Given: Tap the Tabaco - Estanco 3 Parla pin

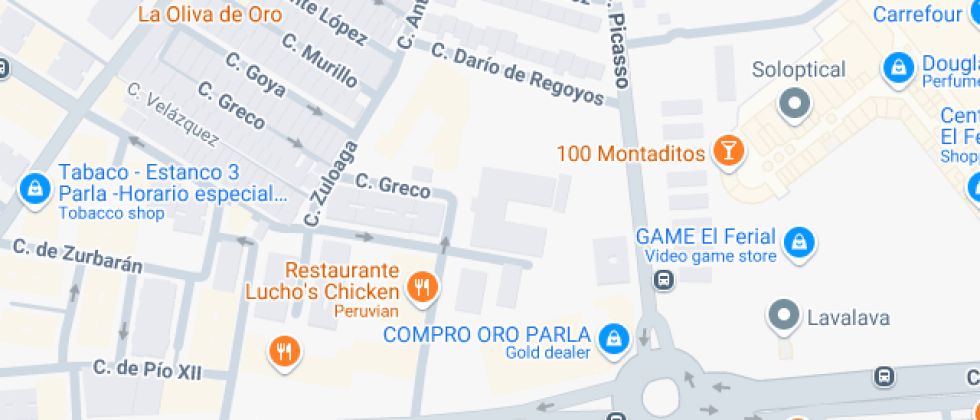Looking at the screenshot, I should point(35,187).
